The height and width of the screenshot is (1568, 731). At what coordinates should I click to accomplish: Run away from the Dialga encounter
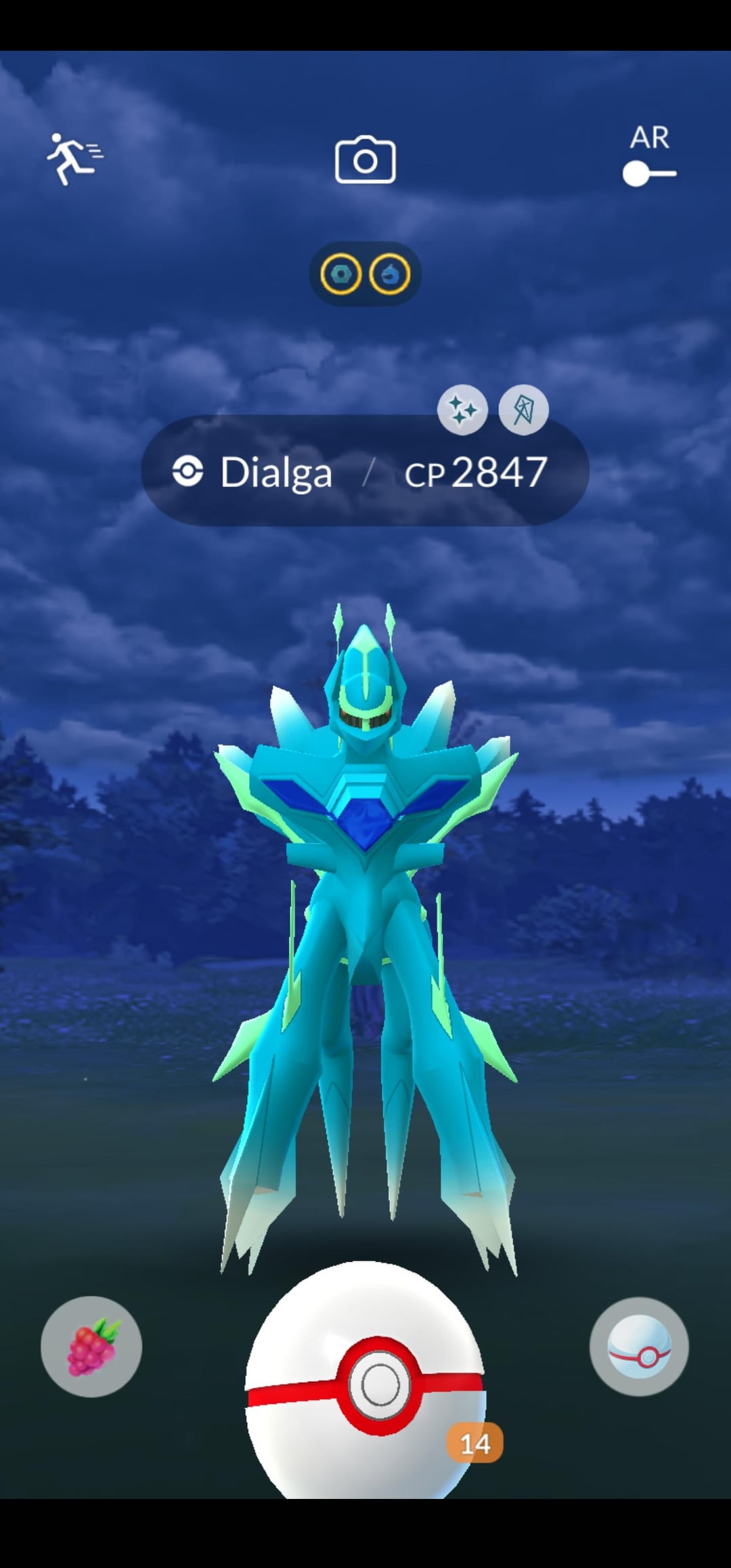(x=73, y=158)
